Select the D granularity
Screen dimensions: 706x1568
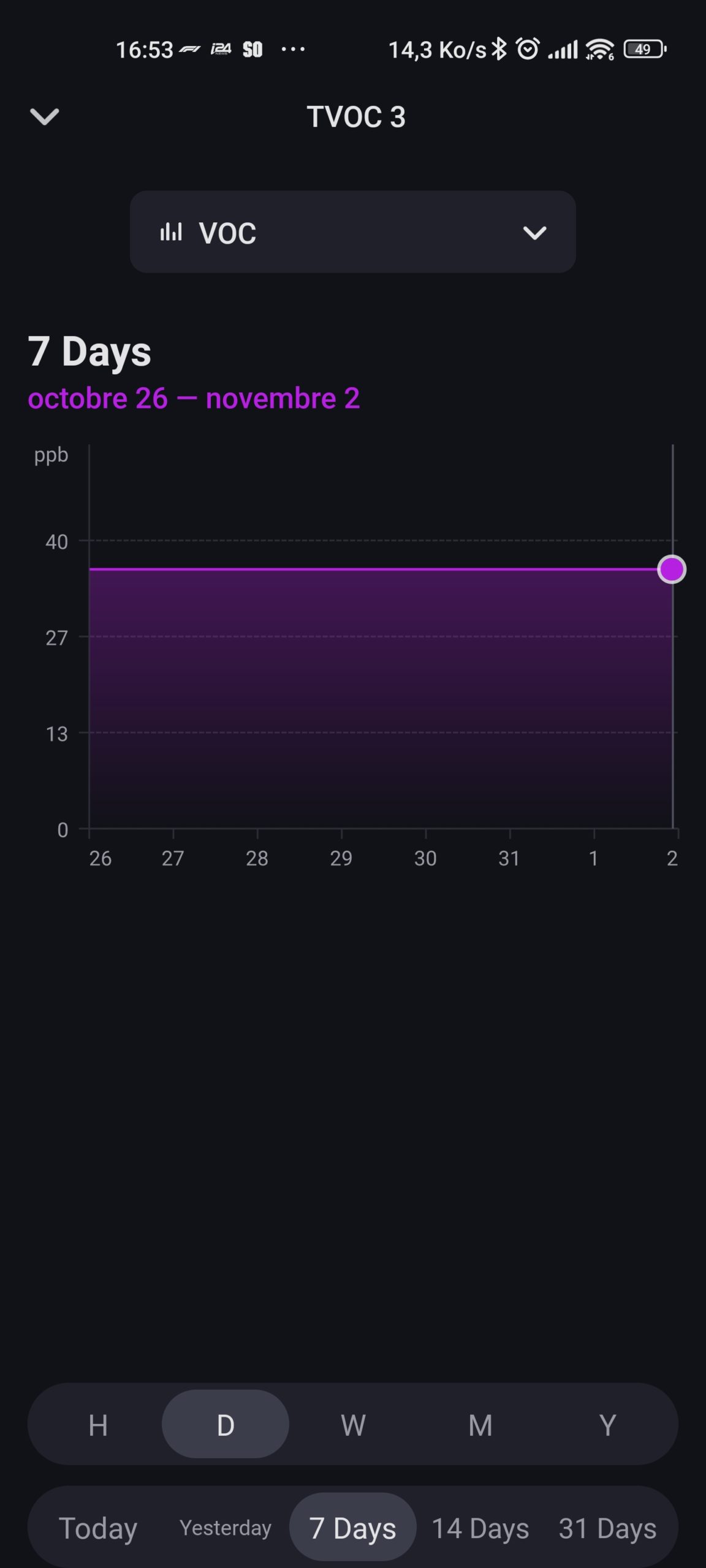point(226,1425)
